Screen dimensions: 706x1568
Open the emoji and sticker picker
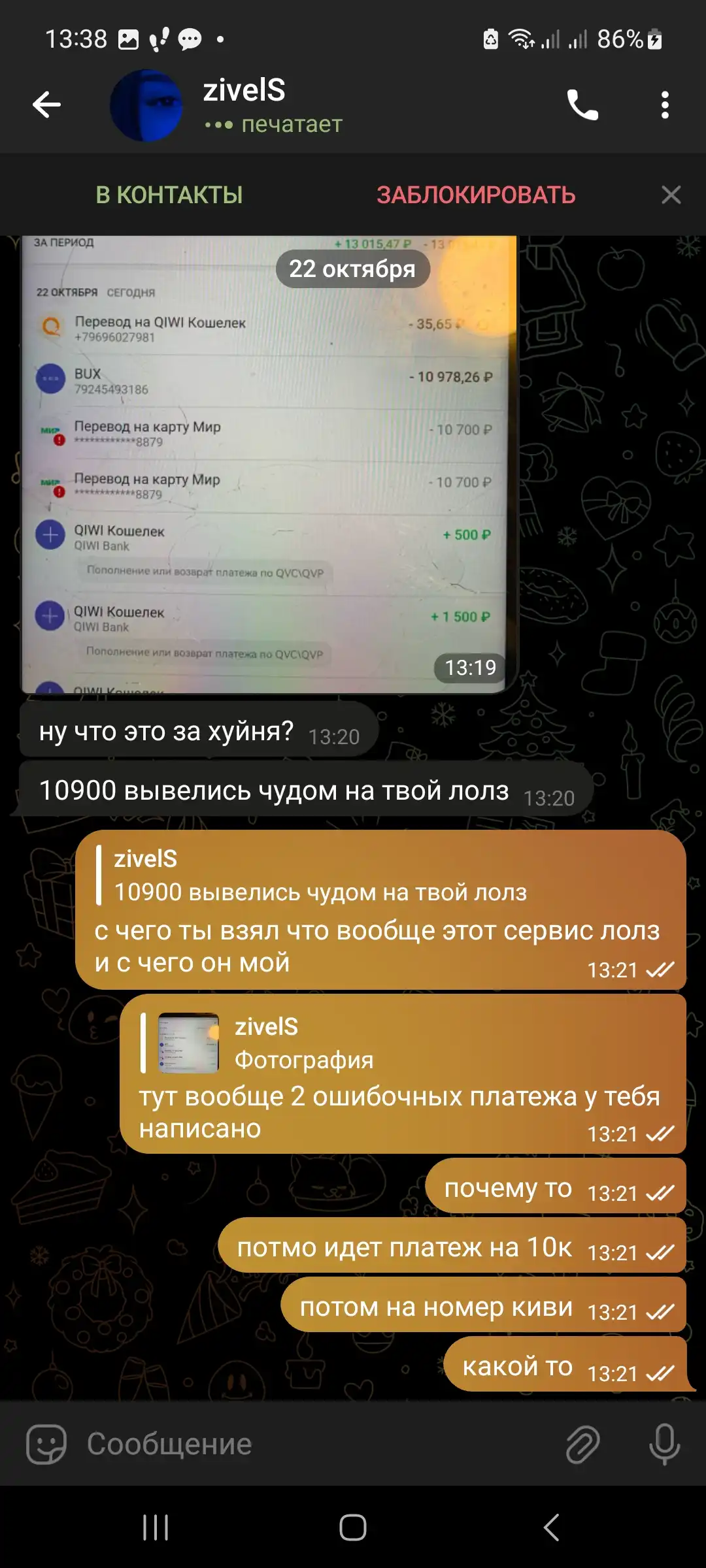(46, 1444)
